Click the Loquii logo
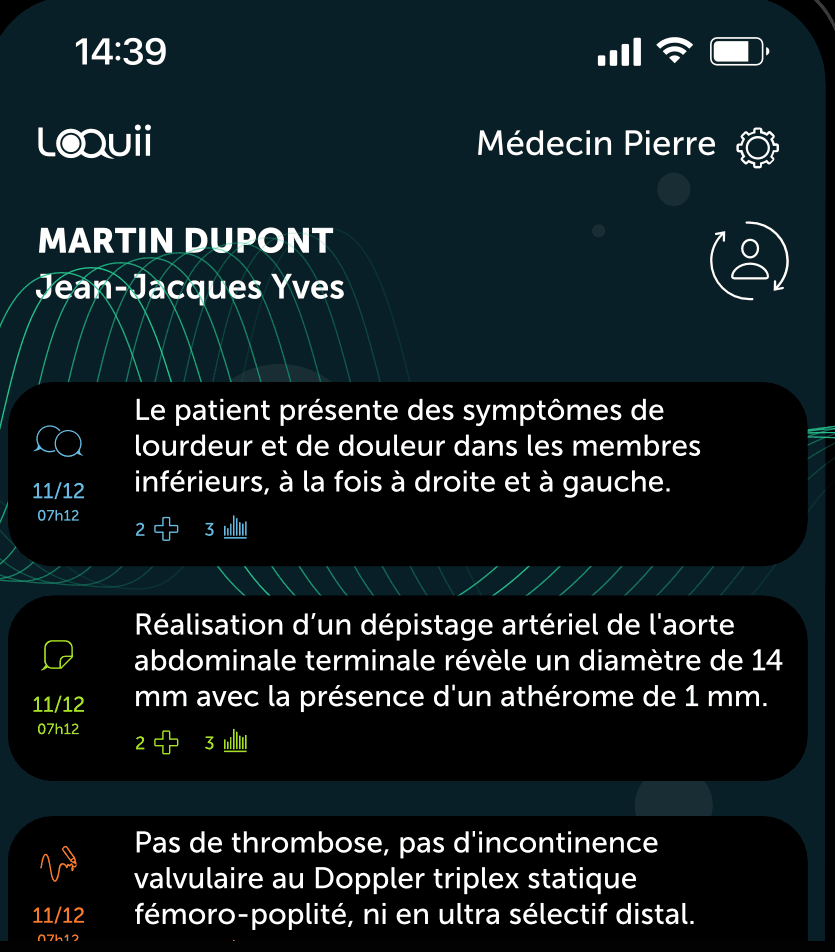Screen dimensions: 835x952 [94, 142]
